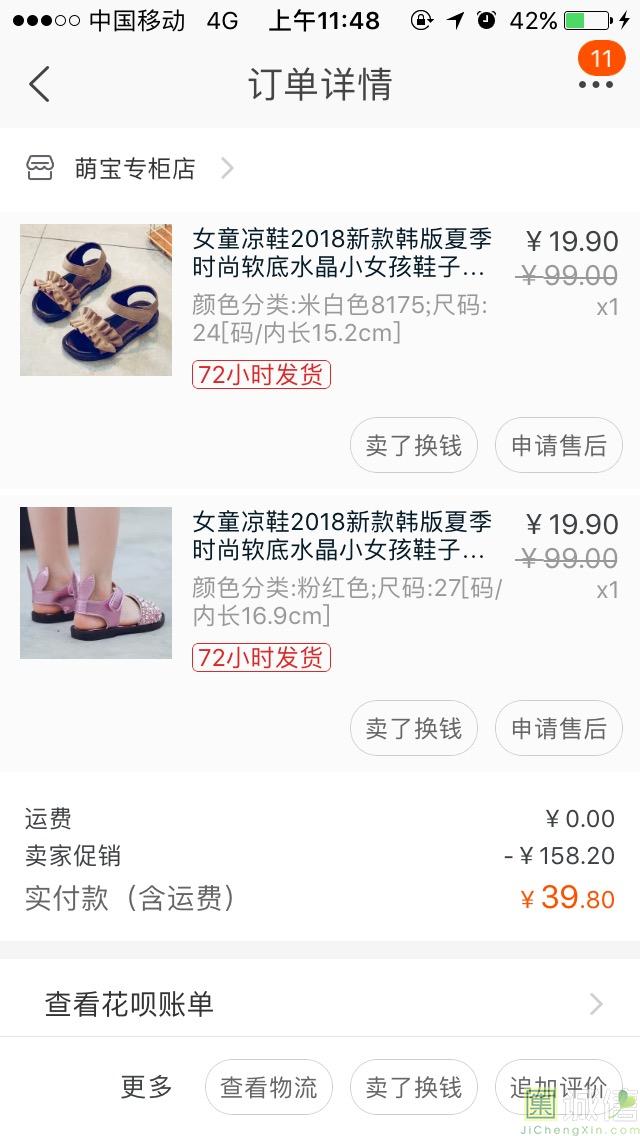The image size is (640, 1136).
Task: Tap 追加评价 to add a review
Action: [558, 1087]
